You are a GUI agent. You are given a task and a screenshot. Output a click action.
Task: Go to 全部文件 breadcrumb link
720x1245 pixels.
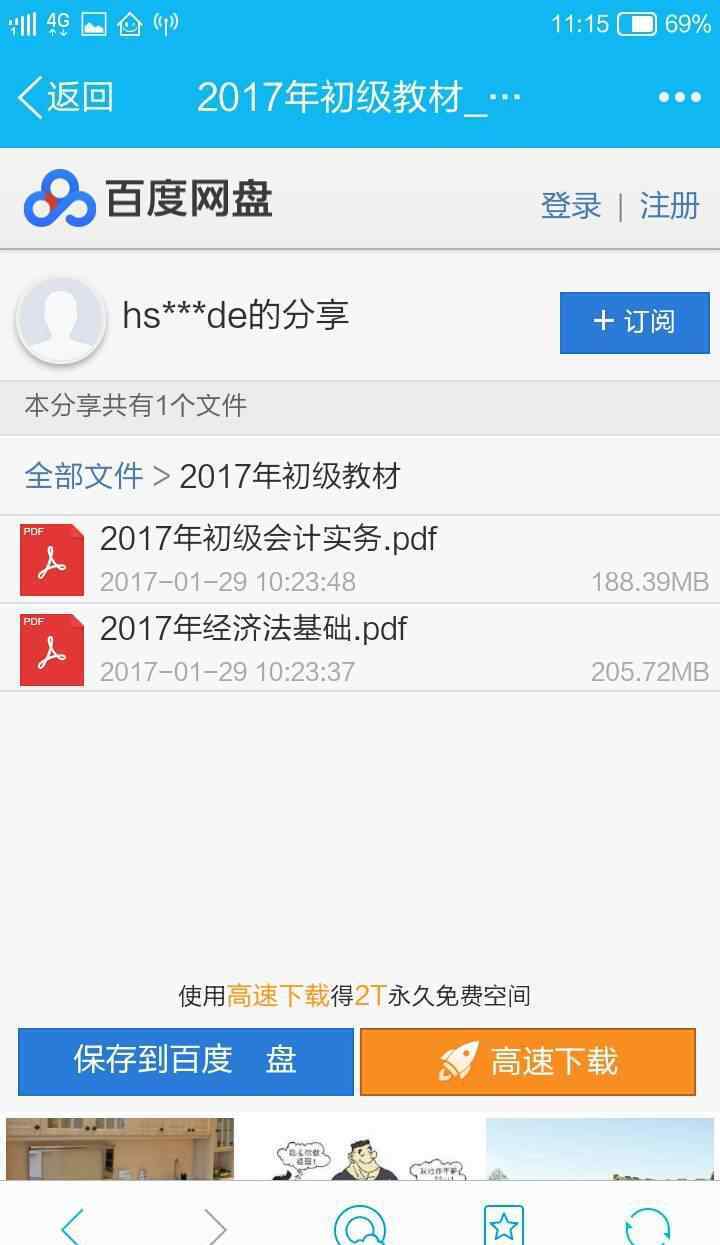[x=84, y=476]
